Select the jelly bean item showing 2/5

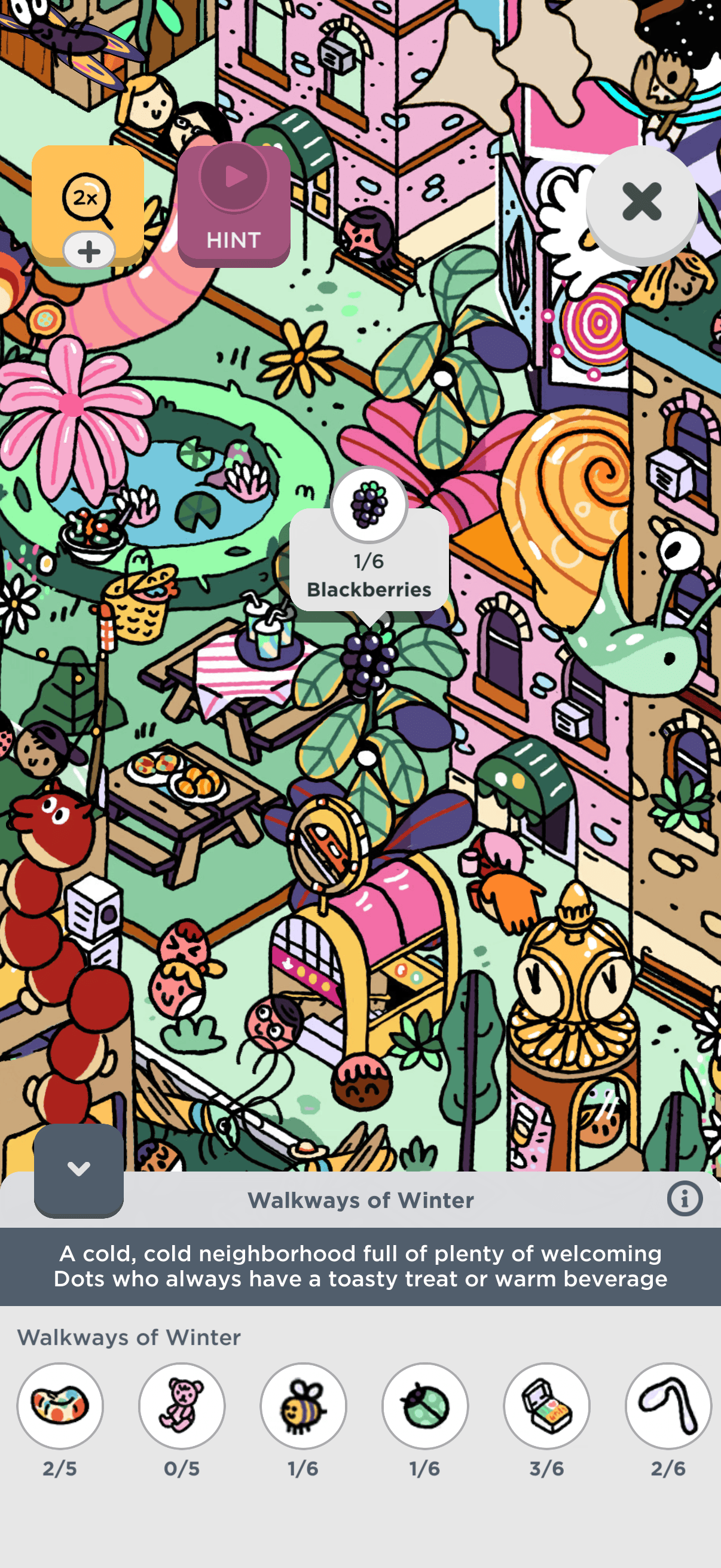tap(60, 1405)
